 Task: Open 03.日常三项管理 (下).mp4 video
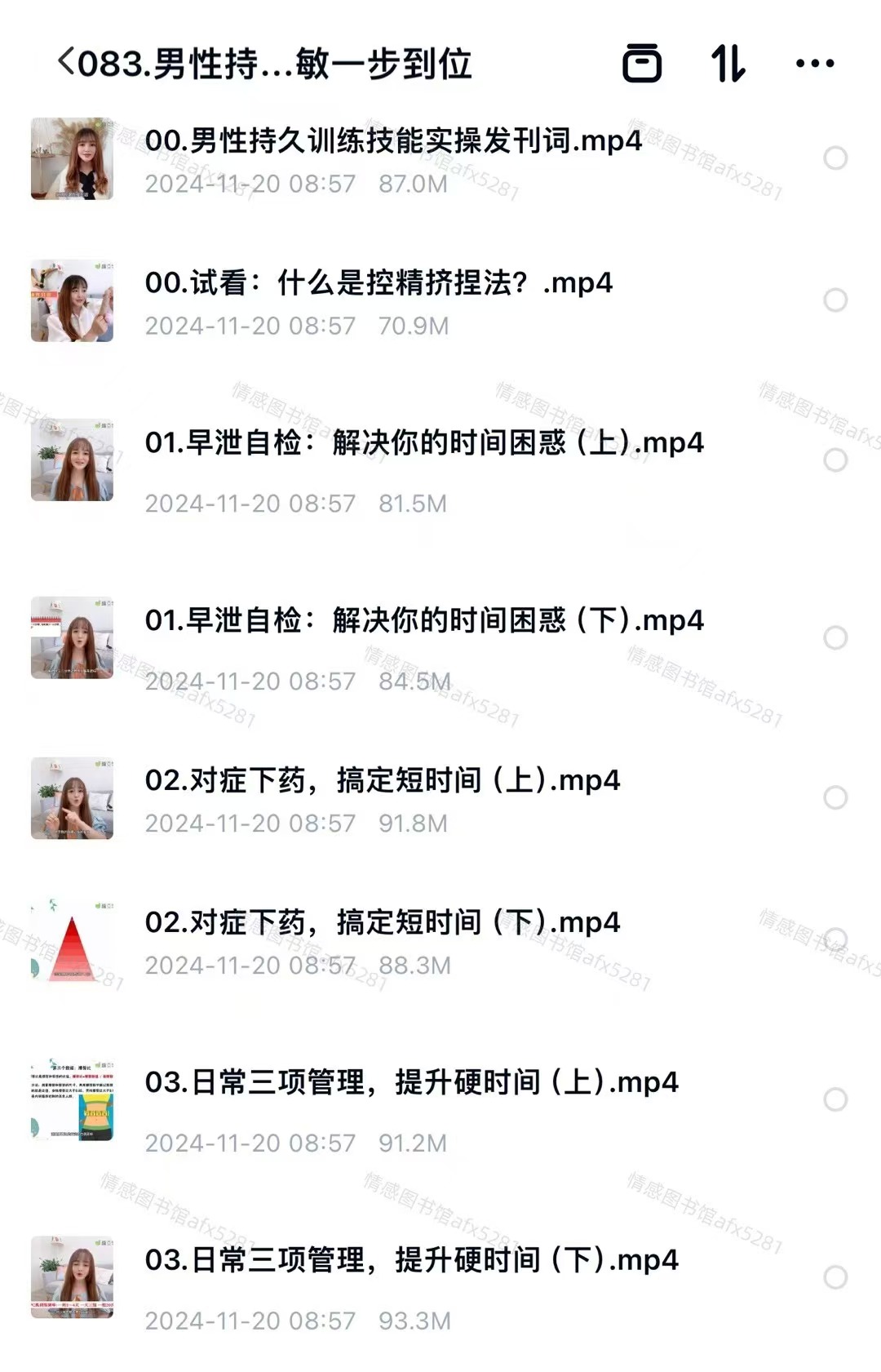(411, 1260)
